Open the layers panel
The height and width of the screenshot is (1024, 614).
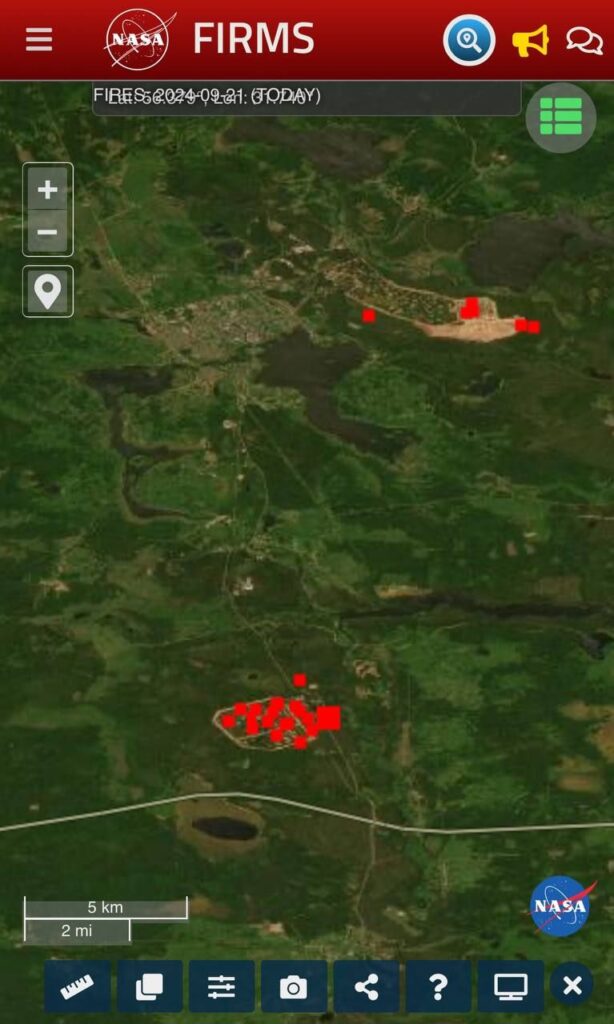(150, 987)
